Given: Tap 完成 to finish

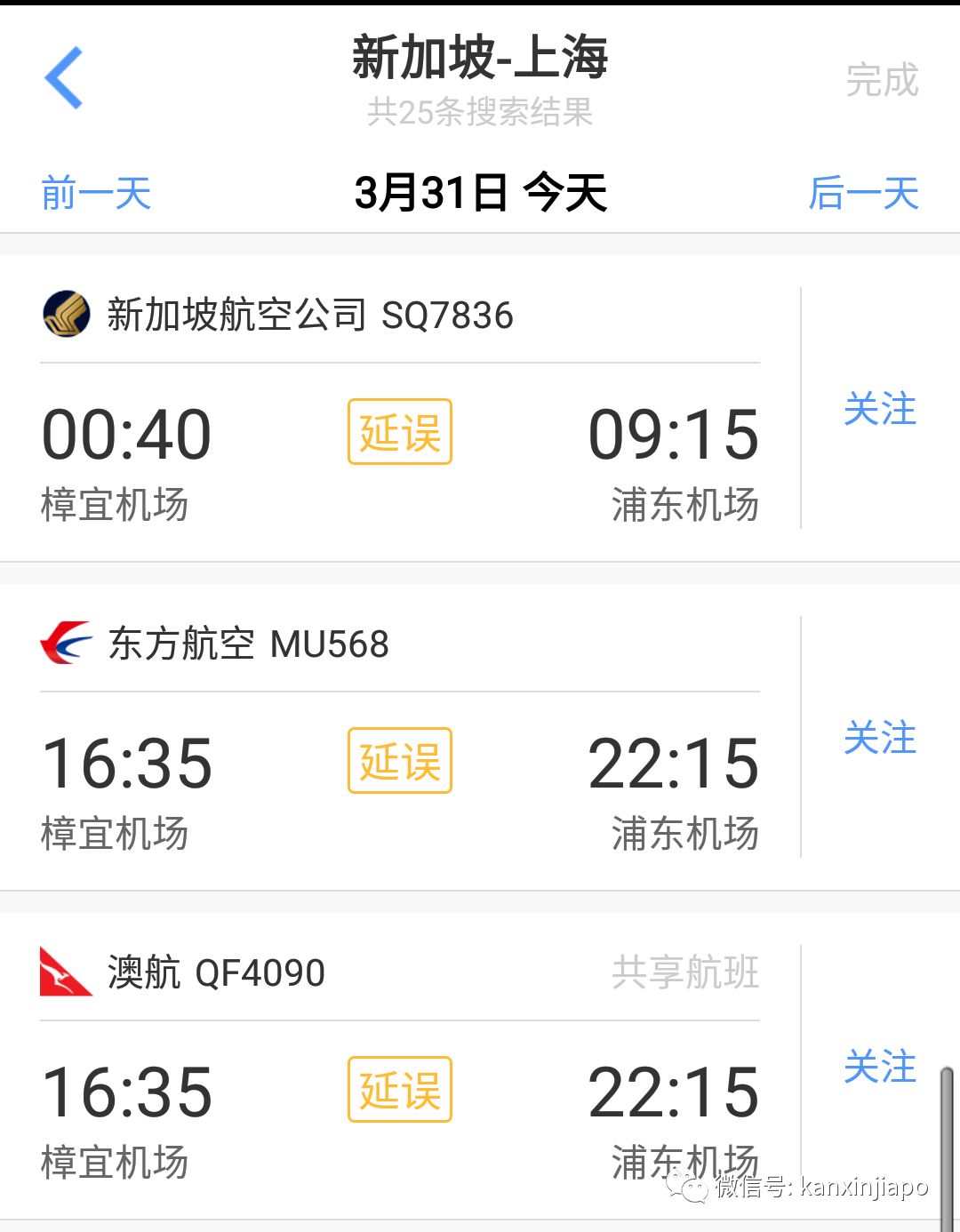Looking at the screenshot, I should pos(881,80).
